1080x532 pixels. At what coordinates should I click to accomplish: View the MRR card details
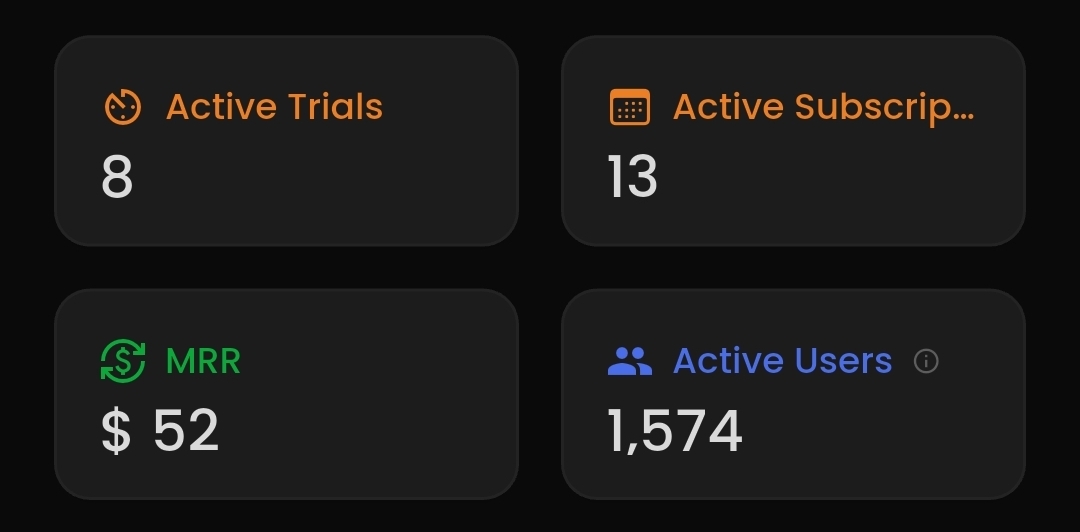pyautogui.click(x=286, y=394)
